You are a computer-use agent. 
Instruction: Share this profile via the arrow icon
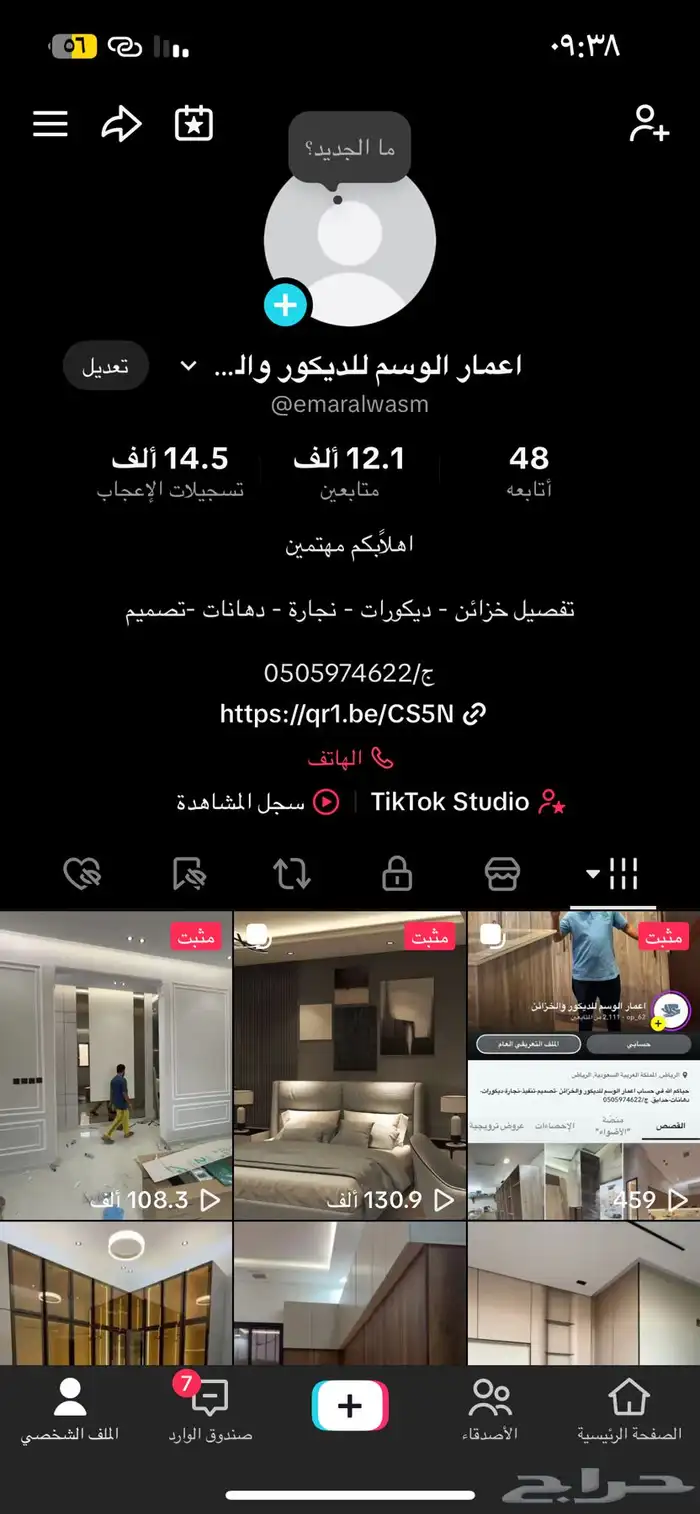pos(122,124)
